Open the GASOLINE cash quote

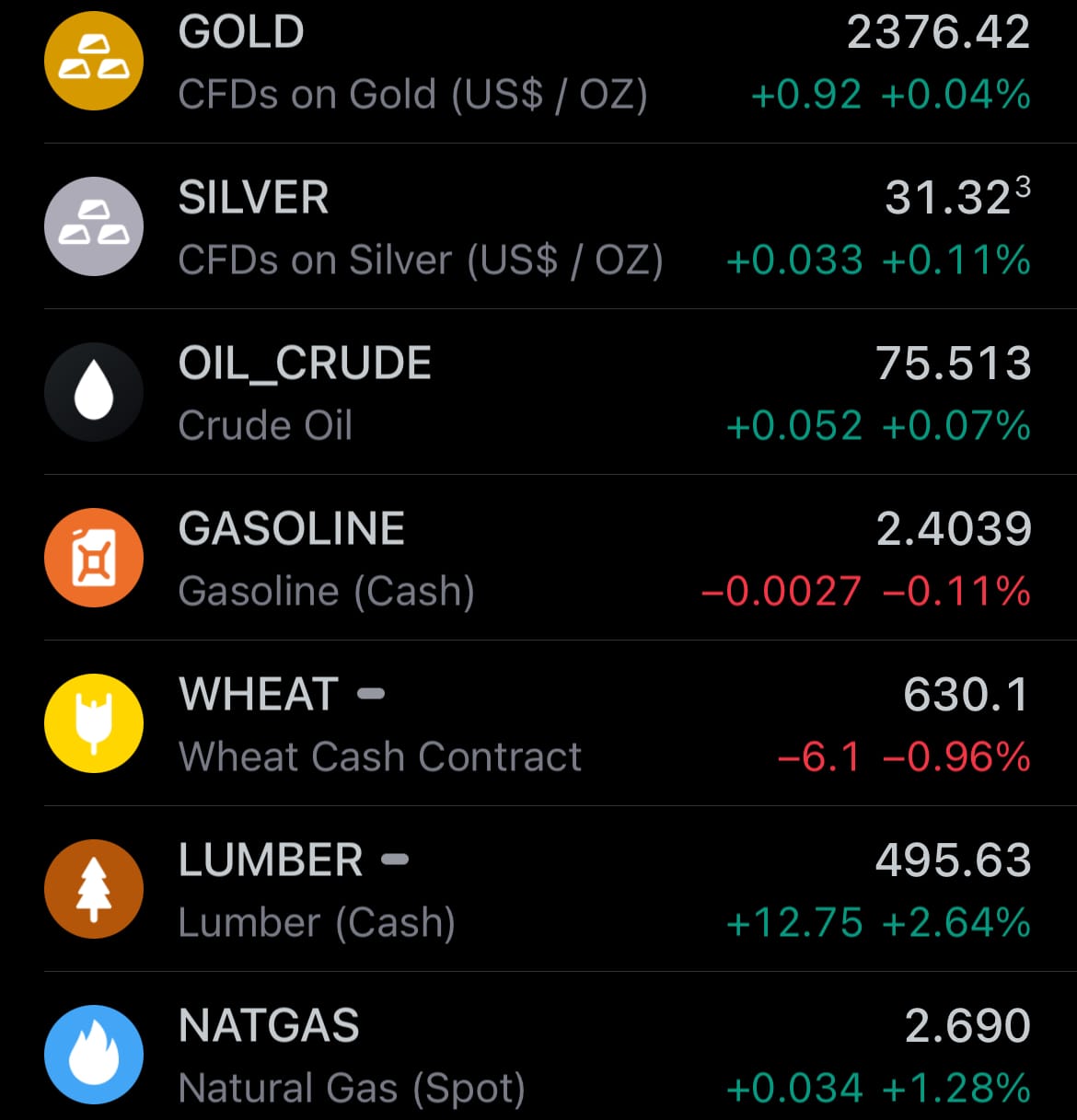(538, 559)
